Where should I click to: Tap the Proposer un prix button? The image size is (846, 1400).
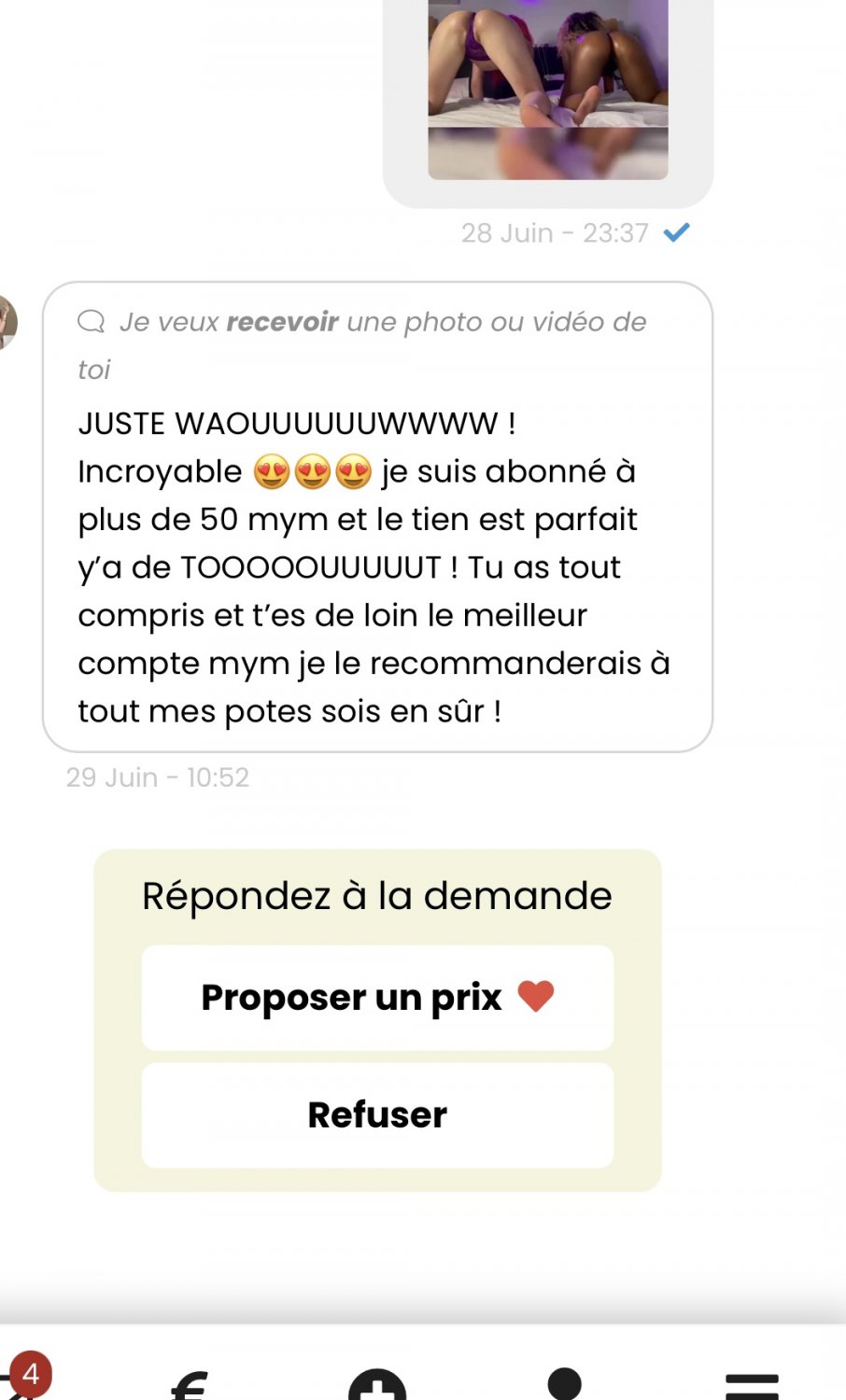(377, 997)
